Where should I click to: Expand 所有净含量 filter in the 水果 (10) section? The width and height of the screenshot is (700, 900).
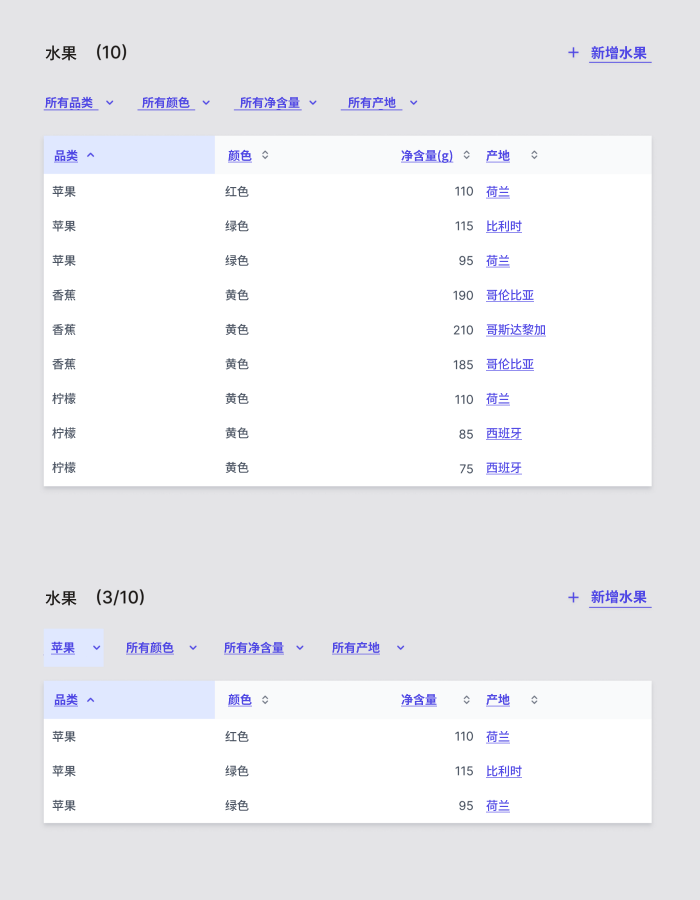278,103
